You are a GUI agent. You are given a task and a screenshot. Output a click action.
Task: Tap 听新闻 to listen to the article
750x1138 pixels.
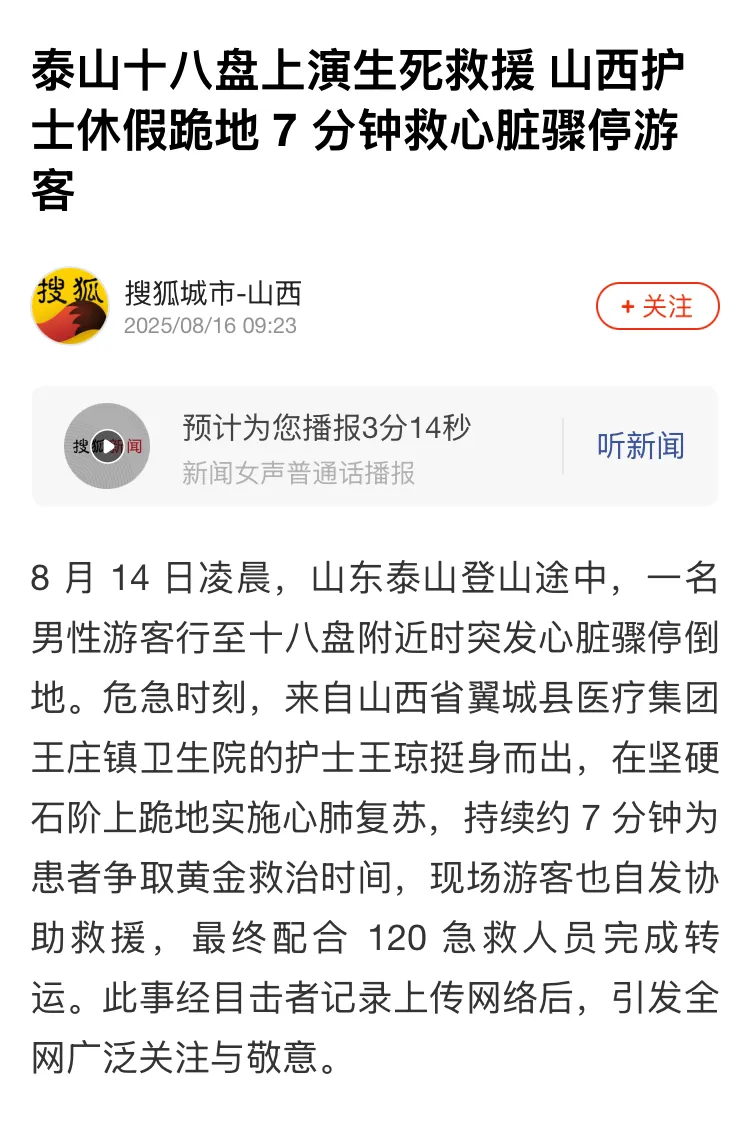640,446
